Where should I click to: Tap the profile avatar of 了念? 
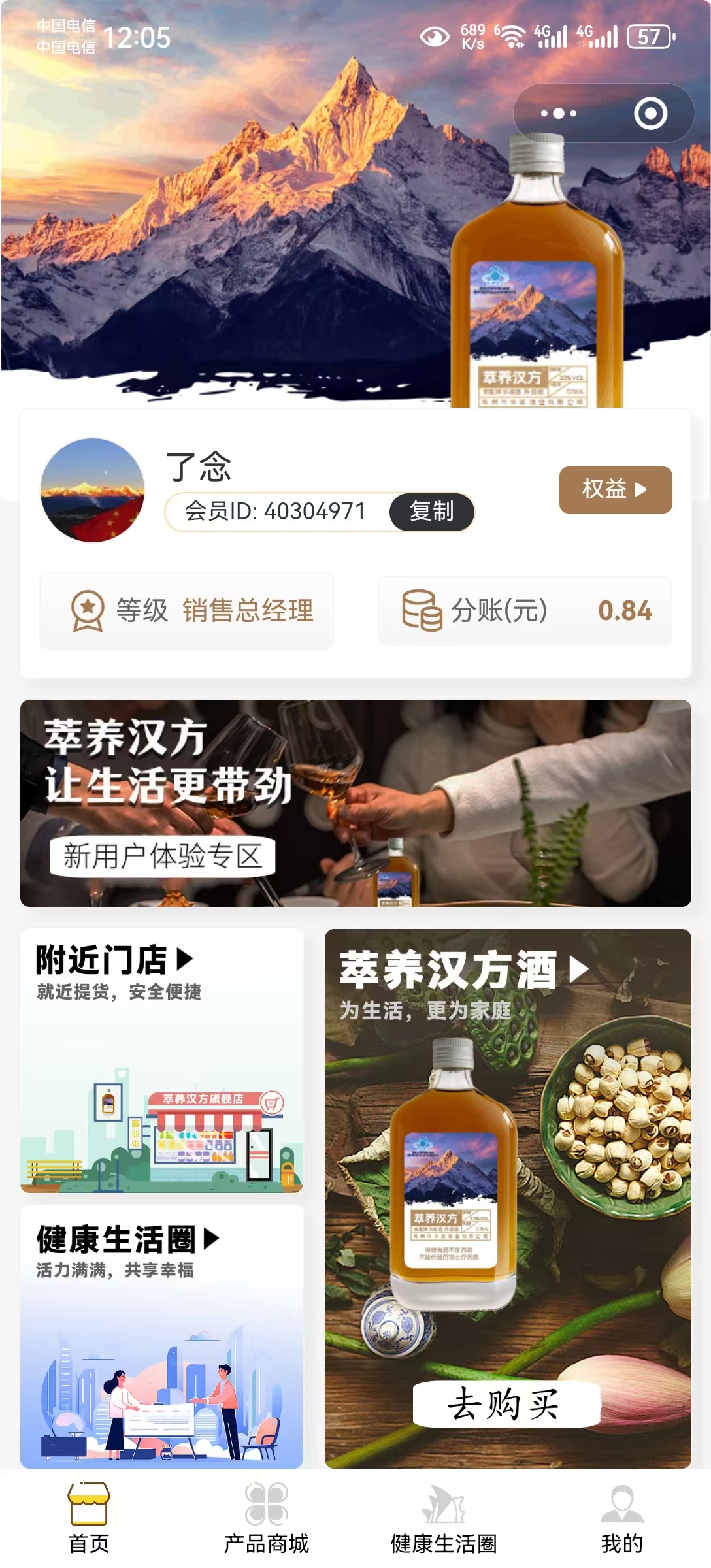click(x=92, y=490)
